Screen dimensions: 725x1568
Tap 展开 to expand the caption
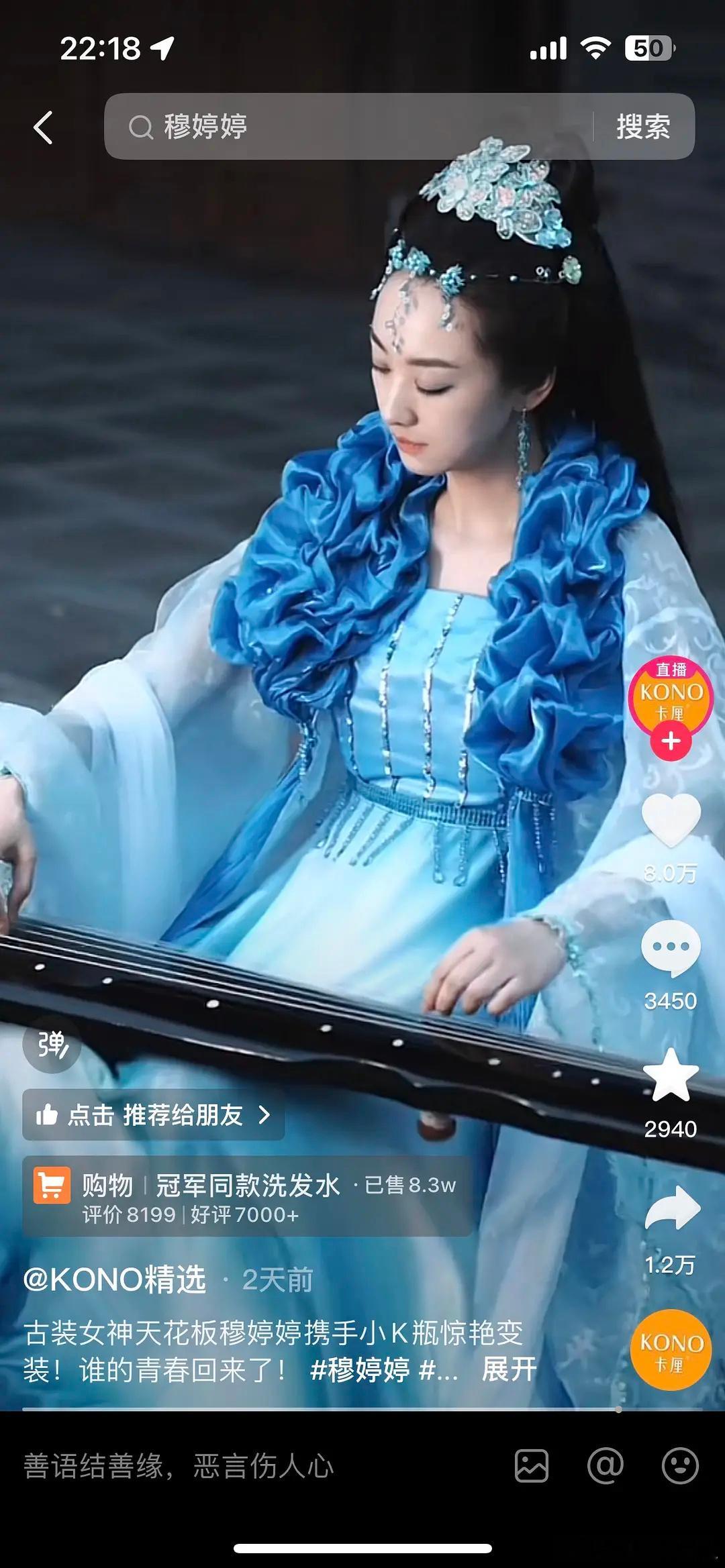pos(510,1369)
